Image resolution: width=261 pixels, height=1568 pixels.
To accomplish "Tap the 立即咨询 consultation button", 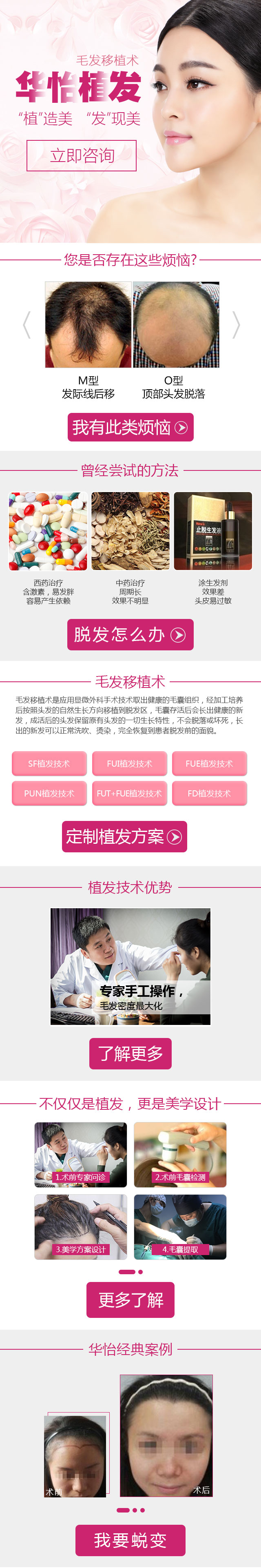I will (x=82, y=156).
